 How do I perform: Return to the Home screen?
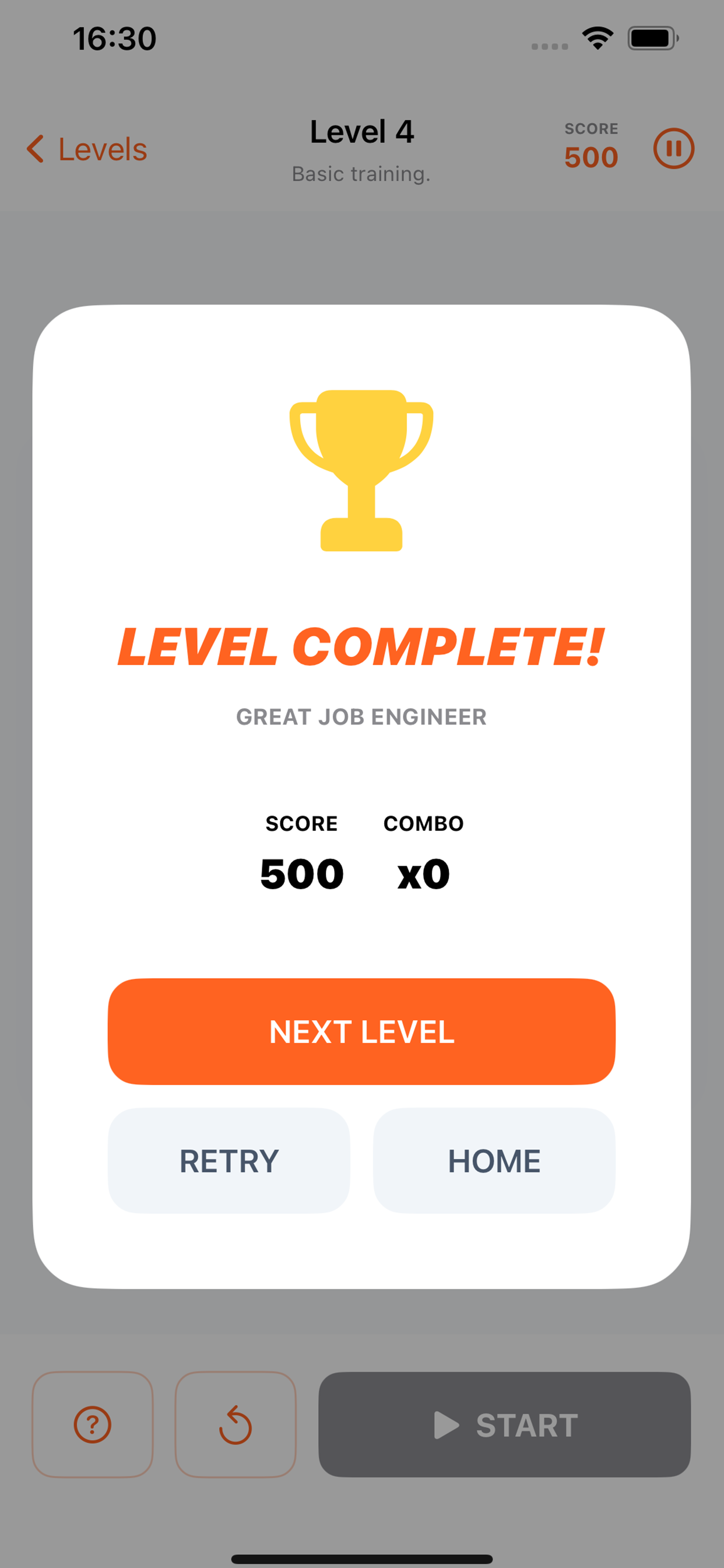click(x=494, y=1160)
